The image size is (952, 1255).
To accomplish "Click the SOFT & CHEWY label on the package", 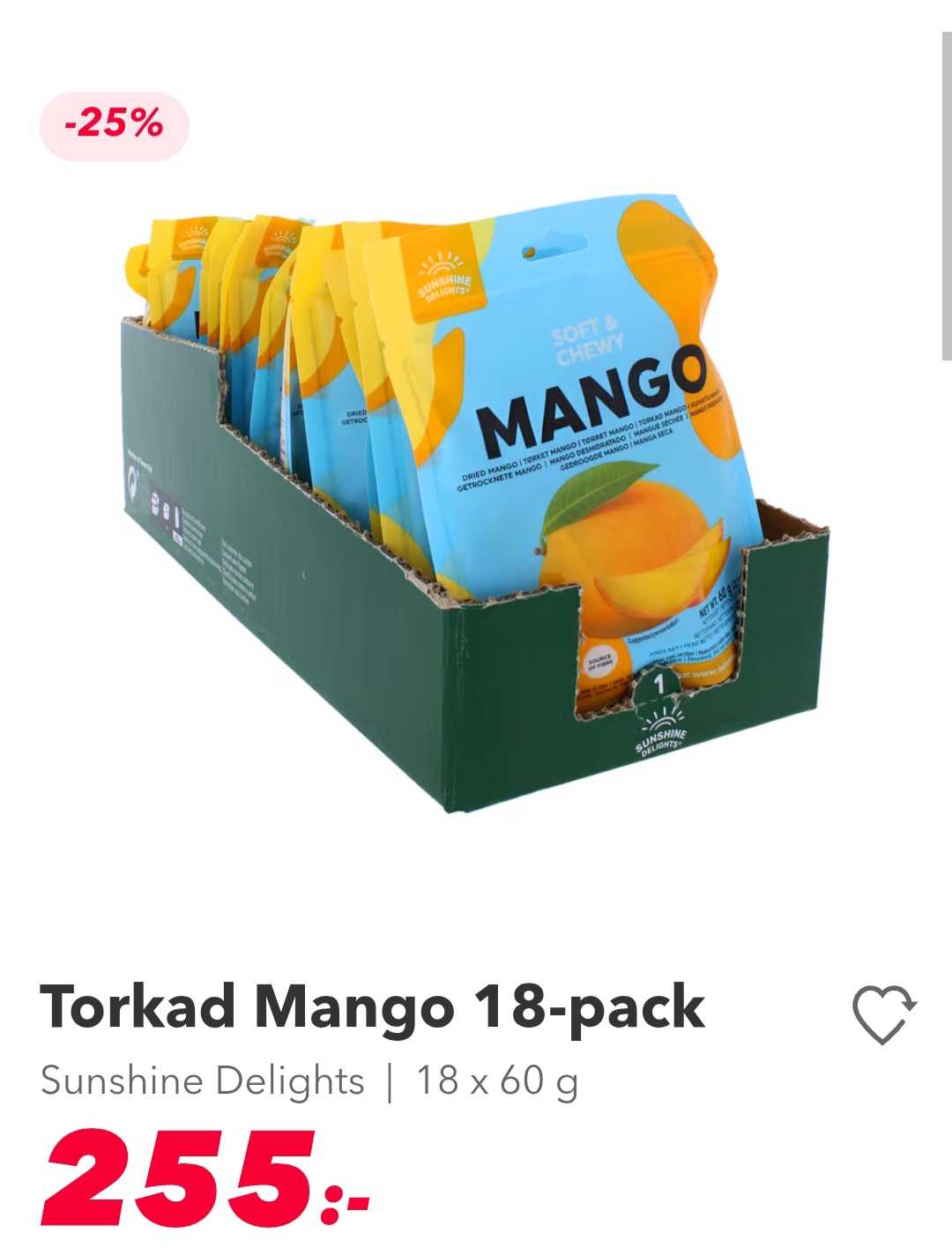I will point(589,337).
